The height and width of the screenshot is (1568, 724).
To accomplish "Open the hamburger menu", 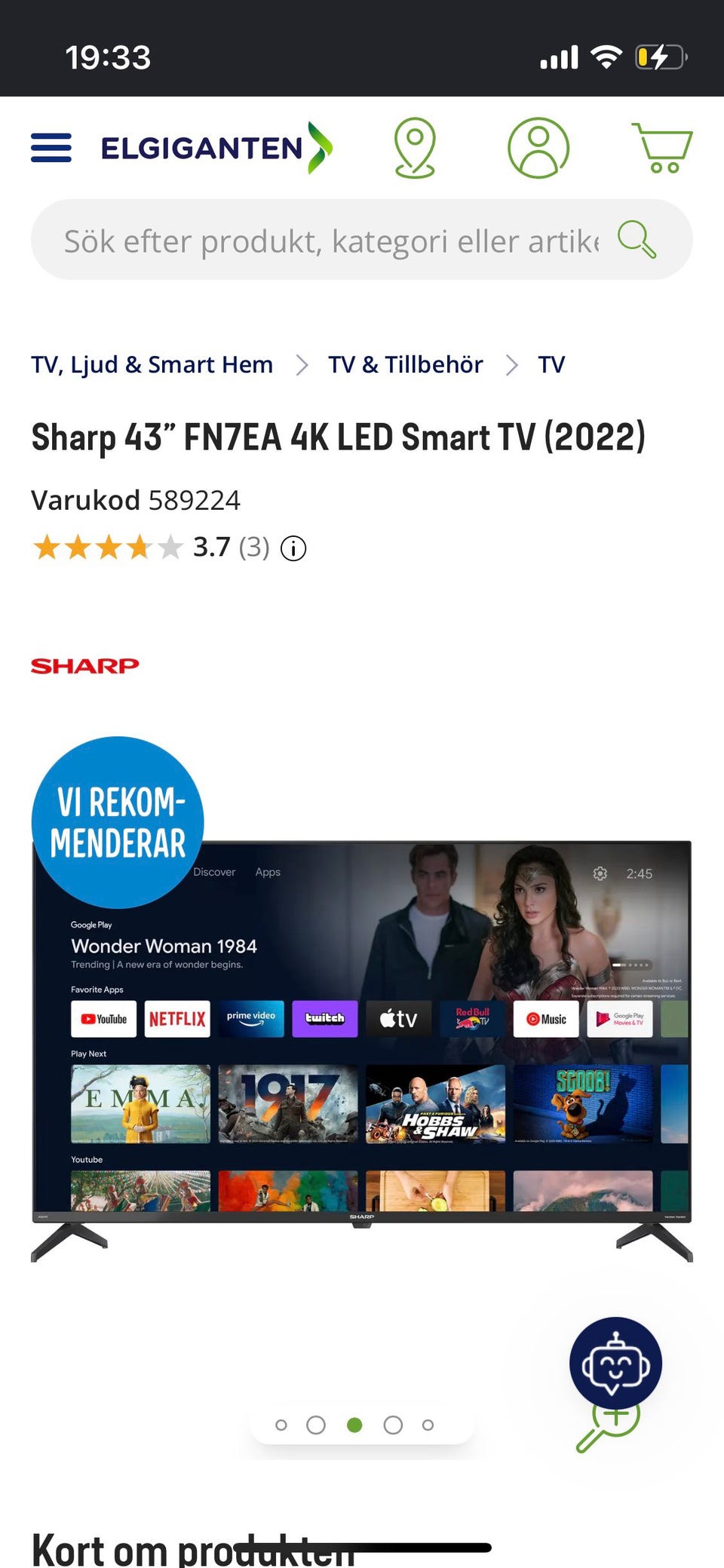I will click(x=51, y=148).
